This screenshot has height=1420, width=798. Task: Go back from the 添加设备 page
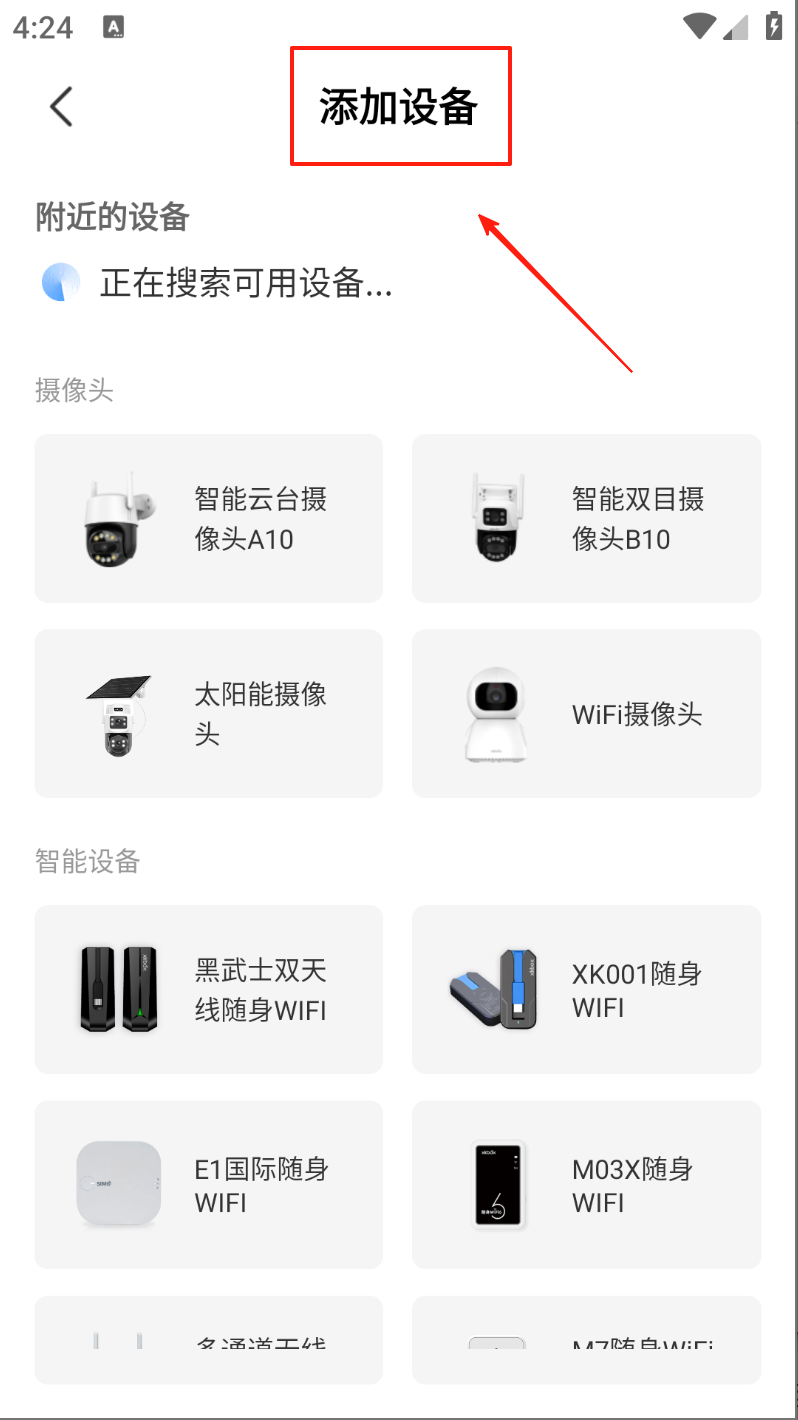[61, 106]
